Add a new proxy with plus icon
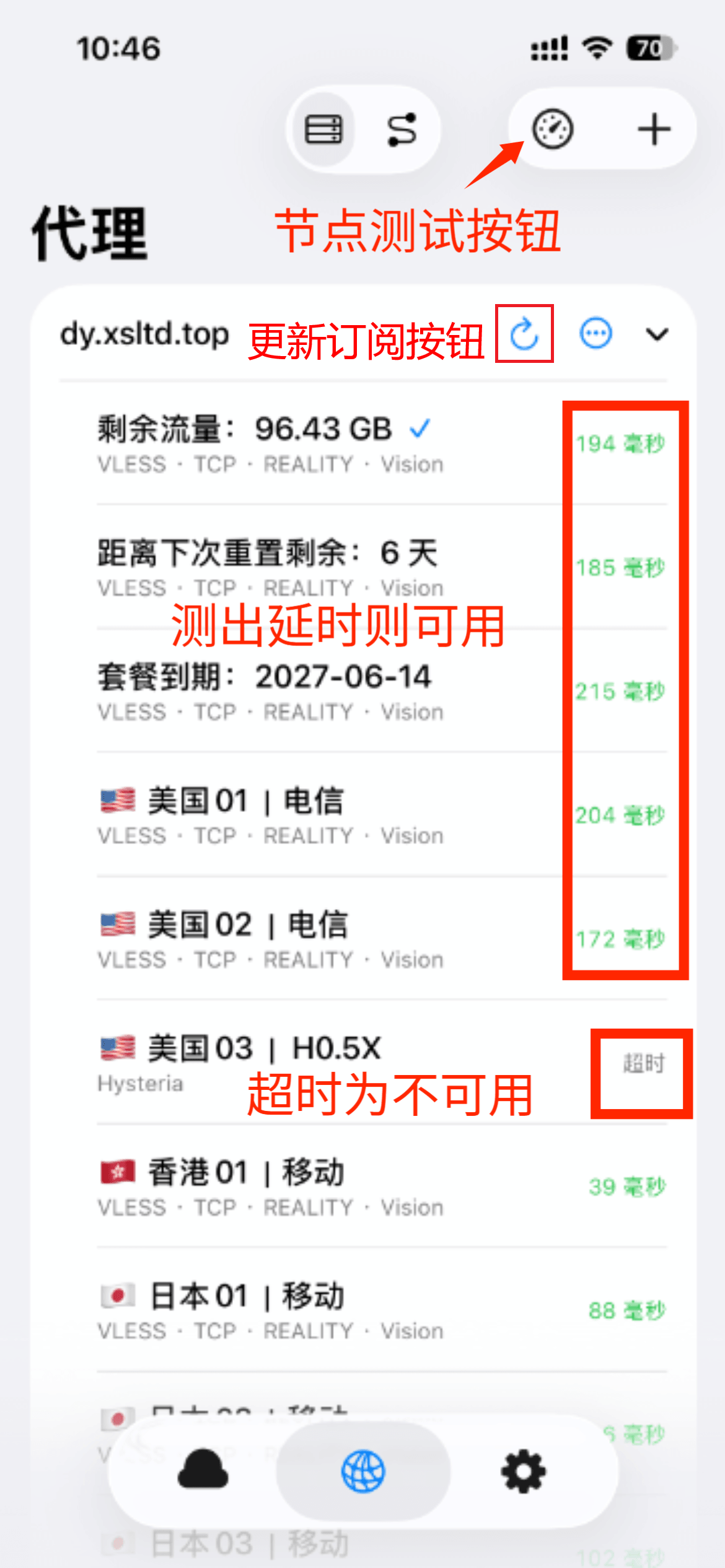The height and width of the screenshot is (1568, 725). point(654,129)
